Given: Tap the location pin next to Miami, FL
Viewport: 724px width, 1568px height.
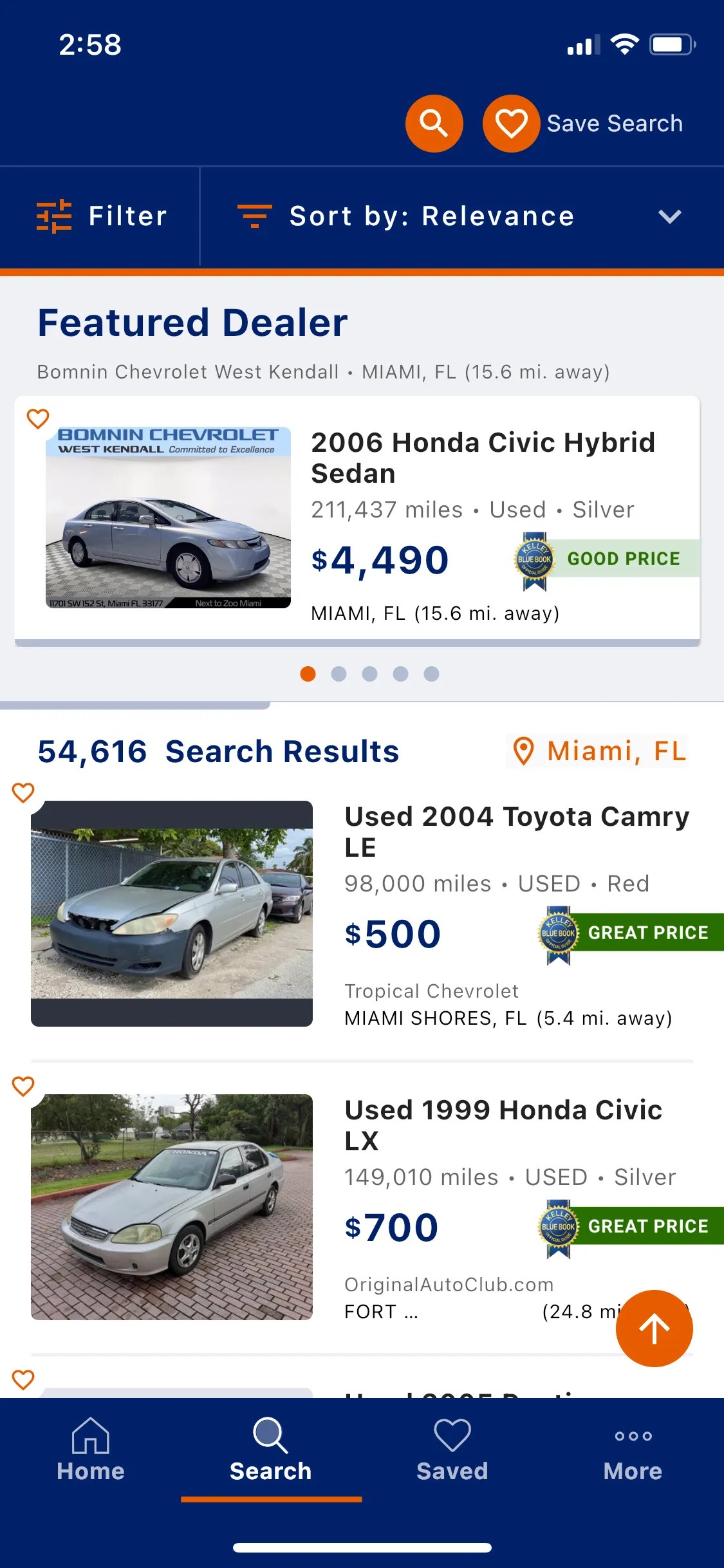Looking at the screenshot, I should point(526,751).
